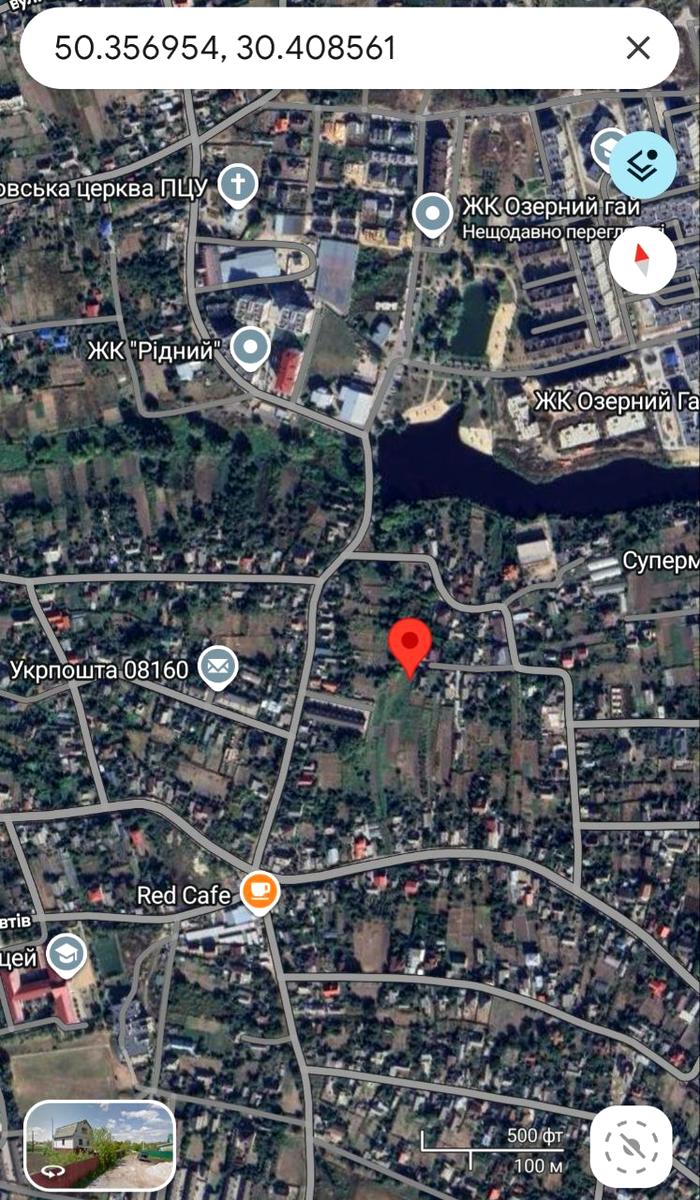Open the ПЦУ church place marker
700x1200 pixels.
238,186
